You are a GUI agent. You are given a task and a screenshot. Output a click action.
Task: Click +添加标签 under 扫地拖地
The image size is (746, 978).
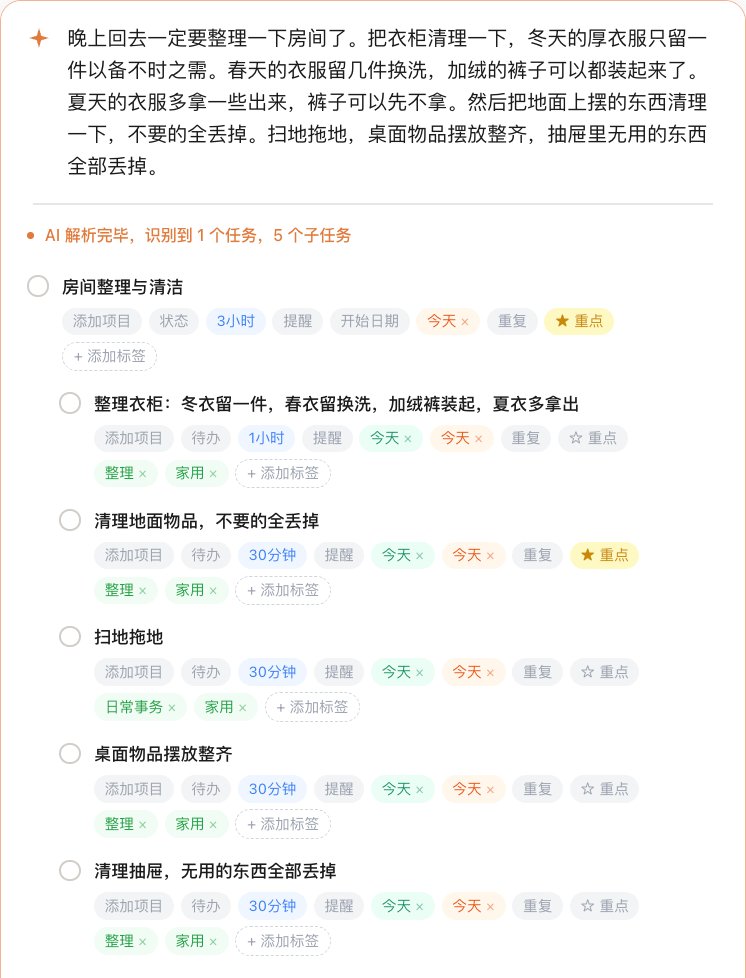[312, 707]
